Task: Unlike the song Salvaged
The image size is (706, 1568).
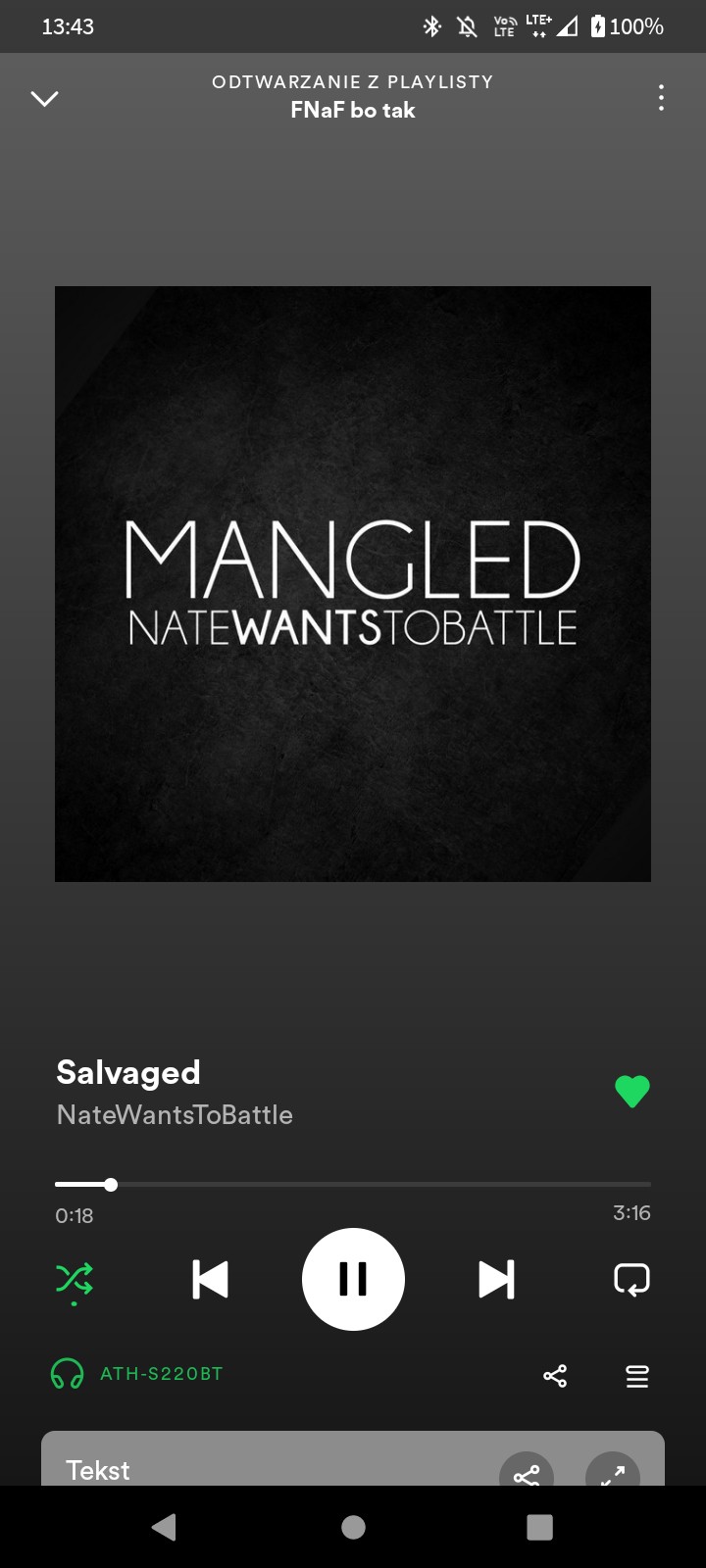Action: (x=632, y=1091)
